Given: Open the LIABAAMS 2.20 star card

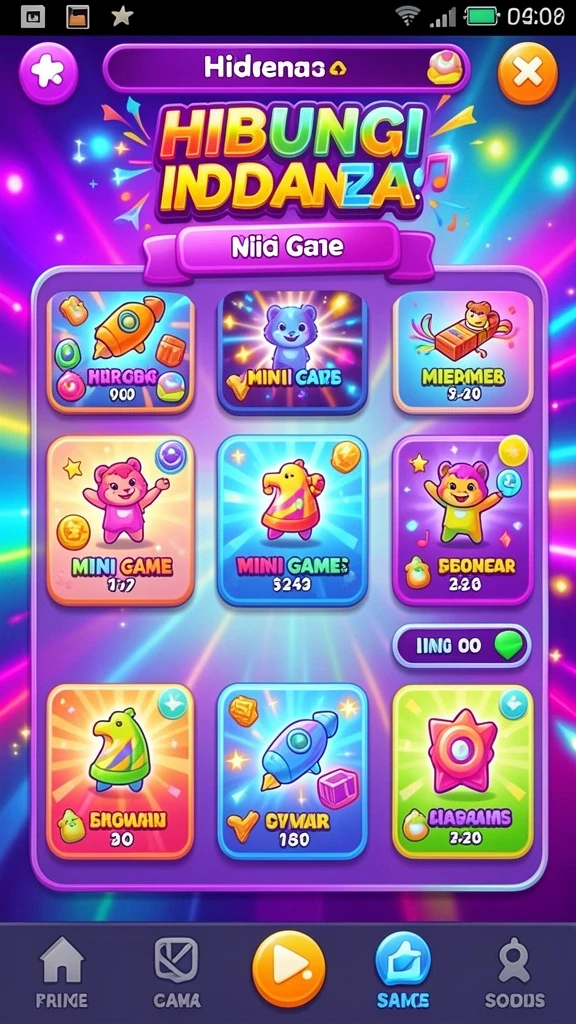Looking at the screenshot, I should [462, 771].
